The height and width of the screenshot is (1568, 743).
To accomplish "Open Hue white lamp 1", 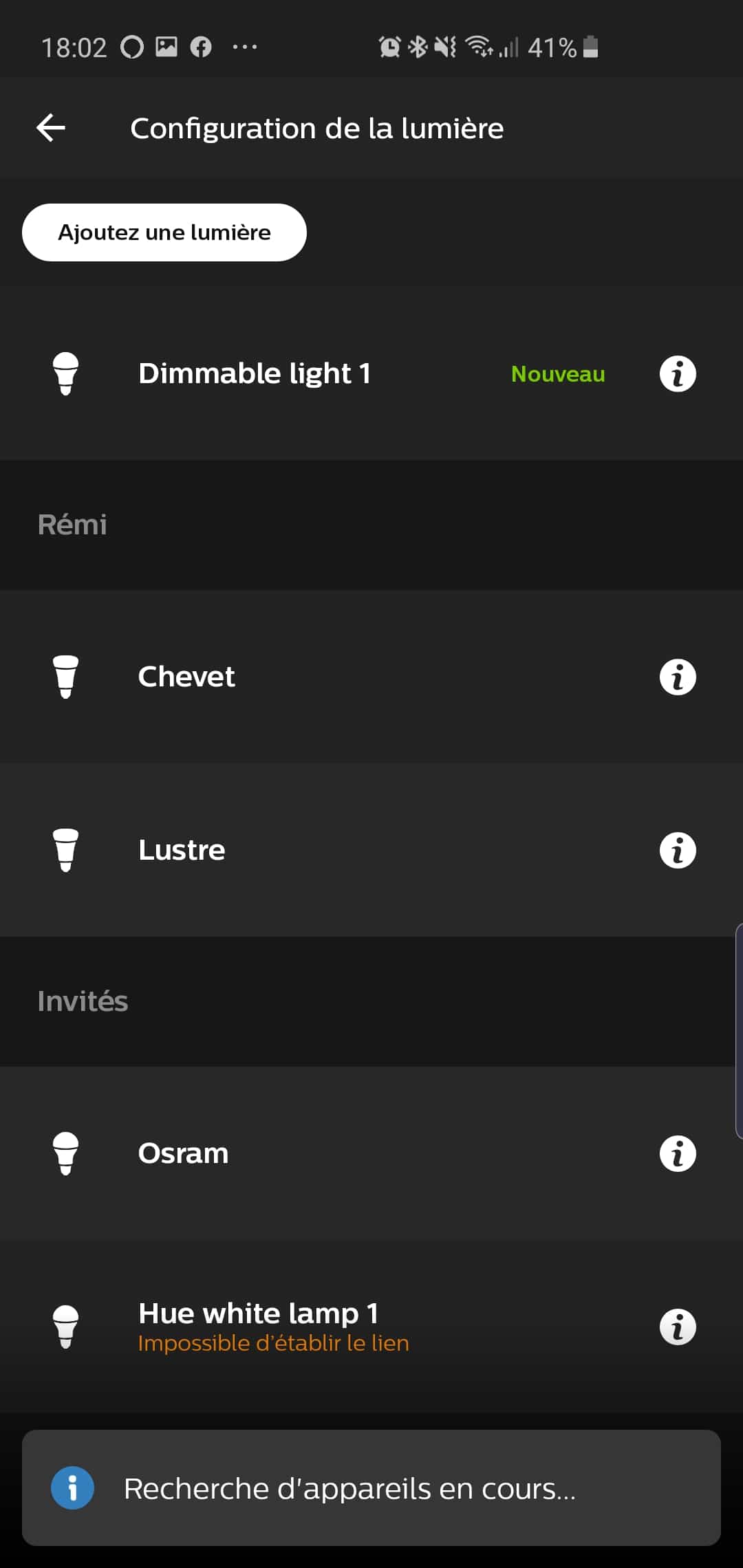I will (371, 1327).
